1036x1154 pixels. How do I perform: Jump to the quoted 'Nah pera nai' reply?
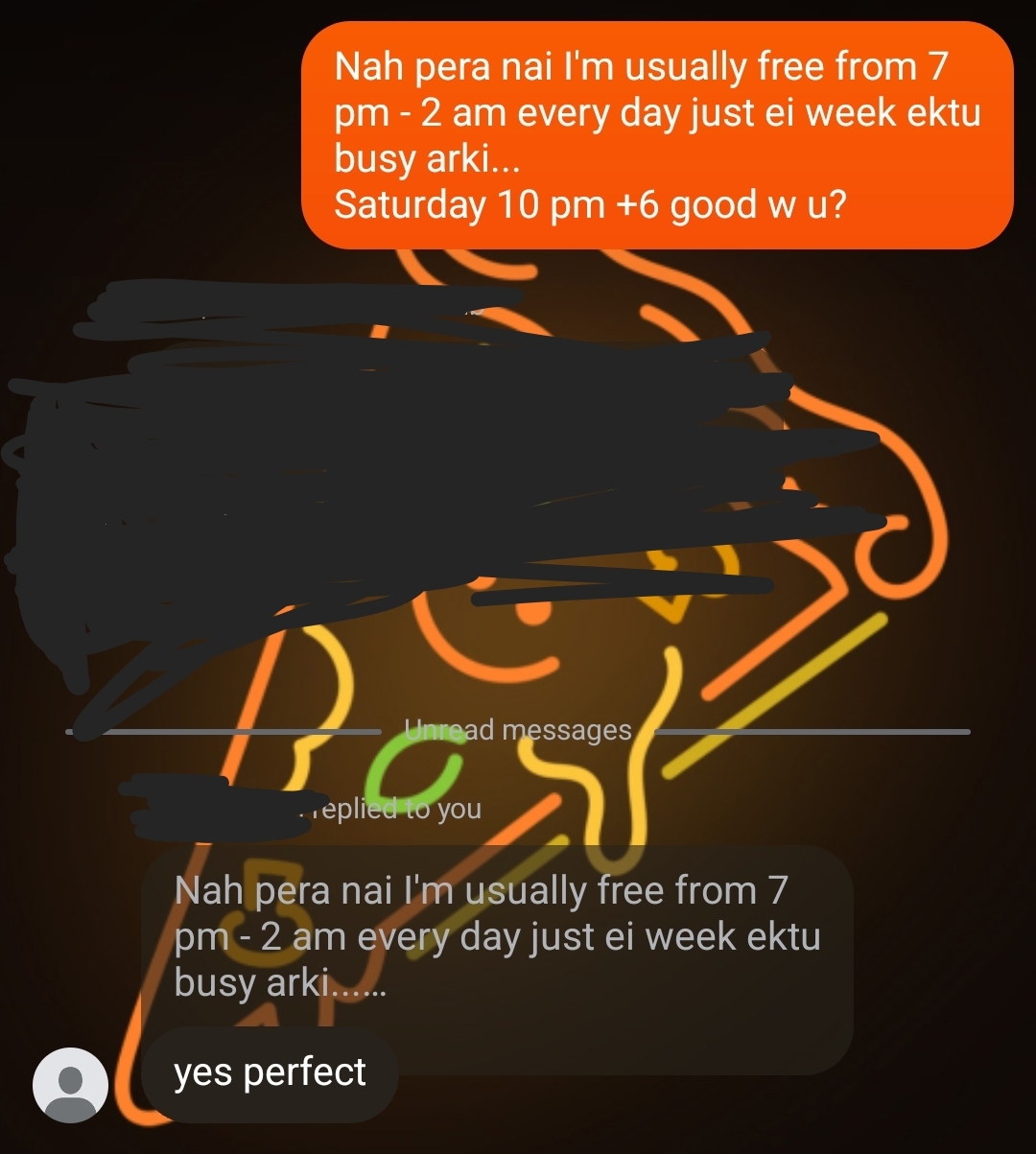click(496, 937)
